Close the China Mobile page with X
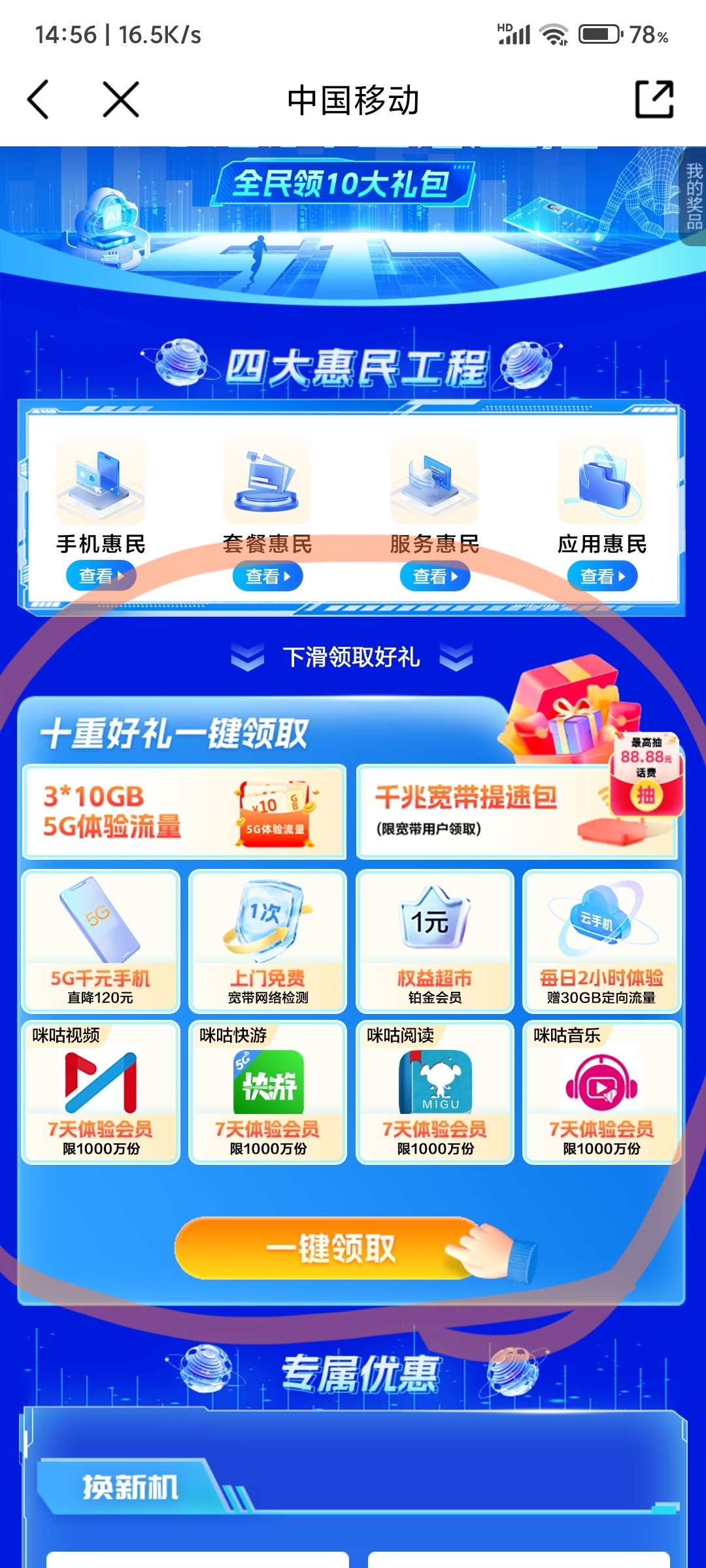Viewport: 706px width, 1568px height. (x=121, y=100)
